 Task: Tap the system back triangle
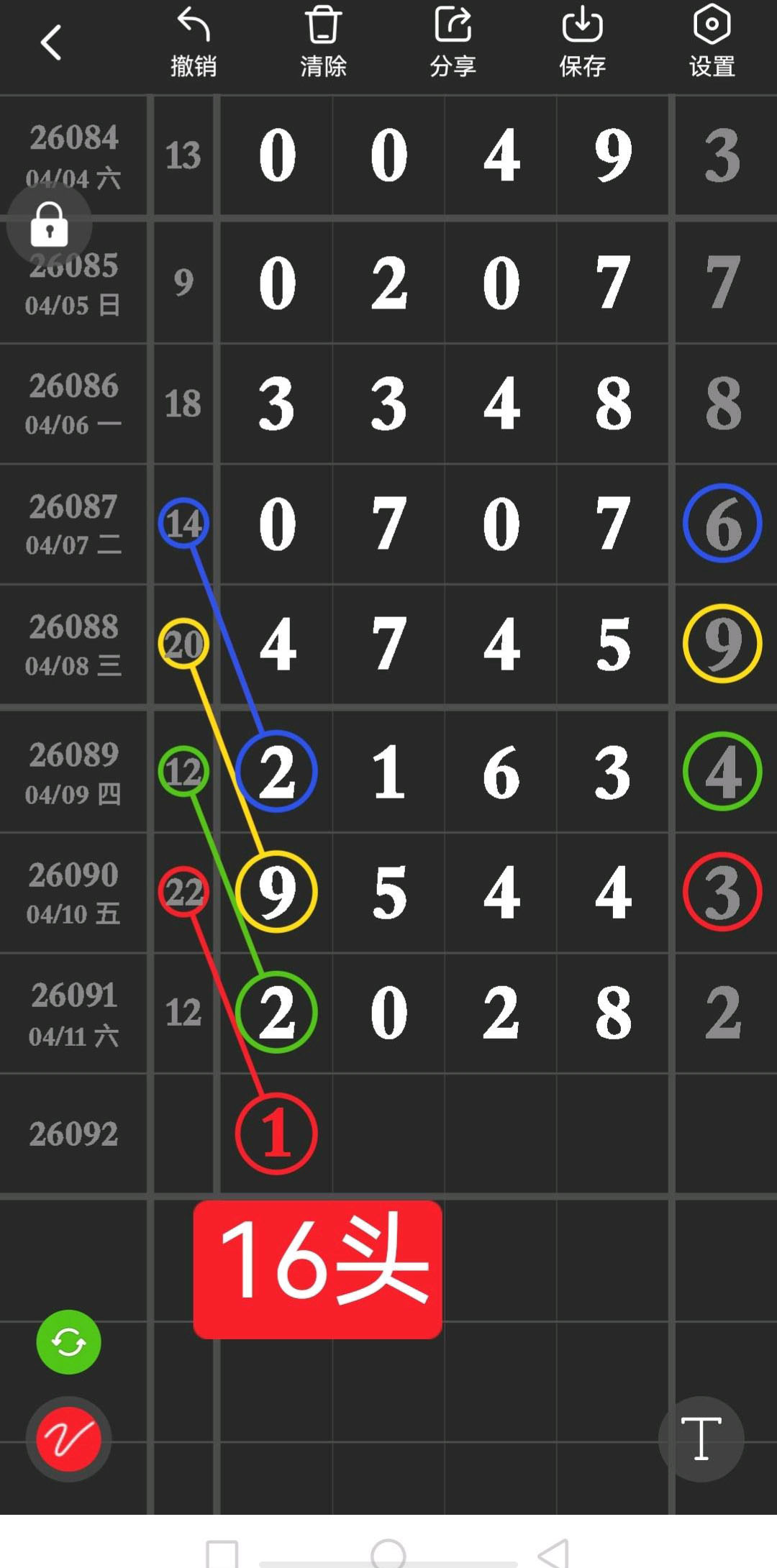pos(554,1554)
